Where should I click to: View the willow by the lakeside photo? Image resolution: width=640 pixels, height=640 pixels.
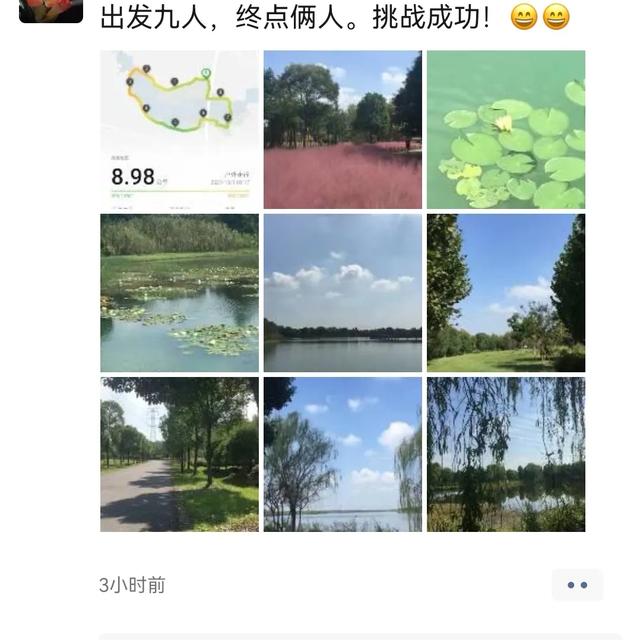tap(343, 454)
